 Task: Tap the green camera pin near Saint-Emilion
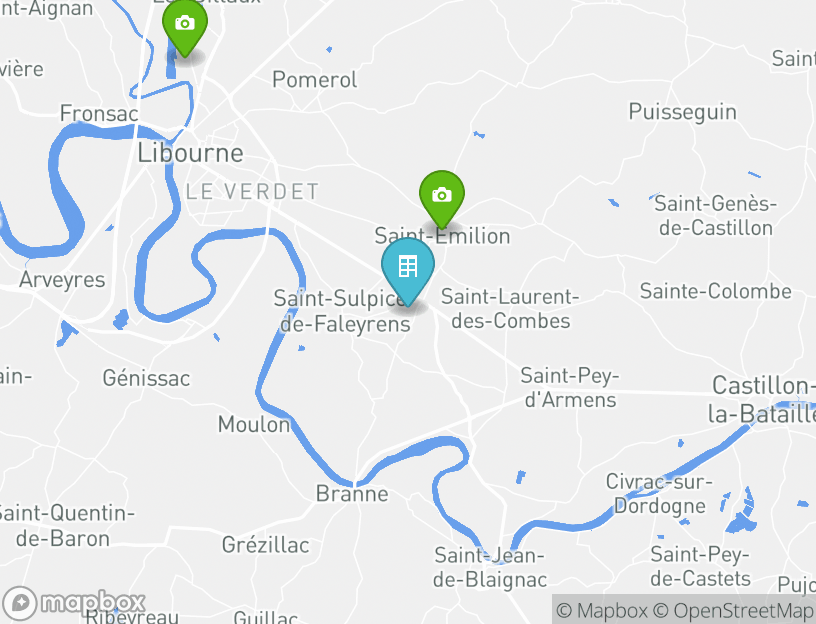point(441,195)
